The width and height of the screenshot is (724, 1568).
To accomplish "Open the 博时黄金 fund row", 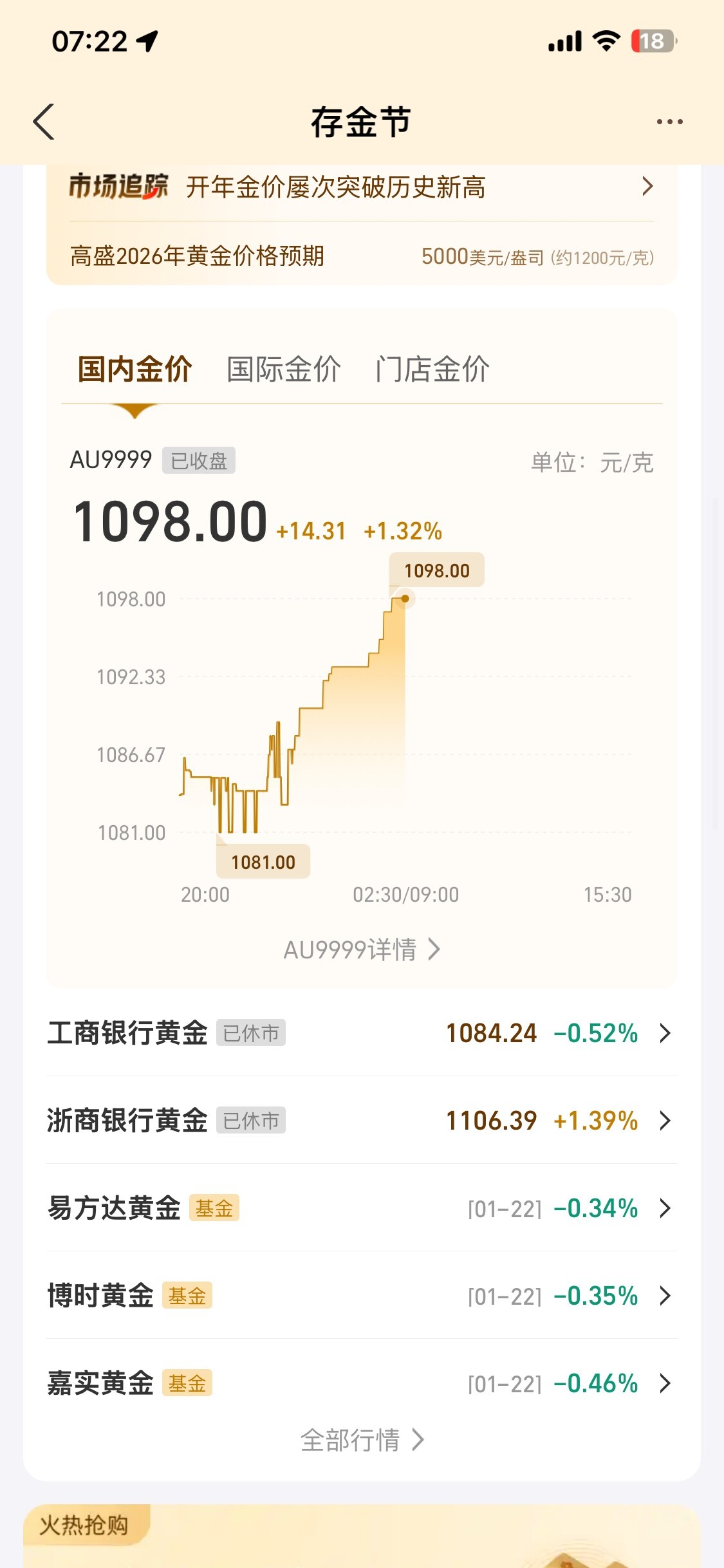I will click(362, 1296).
